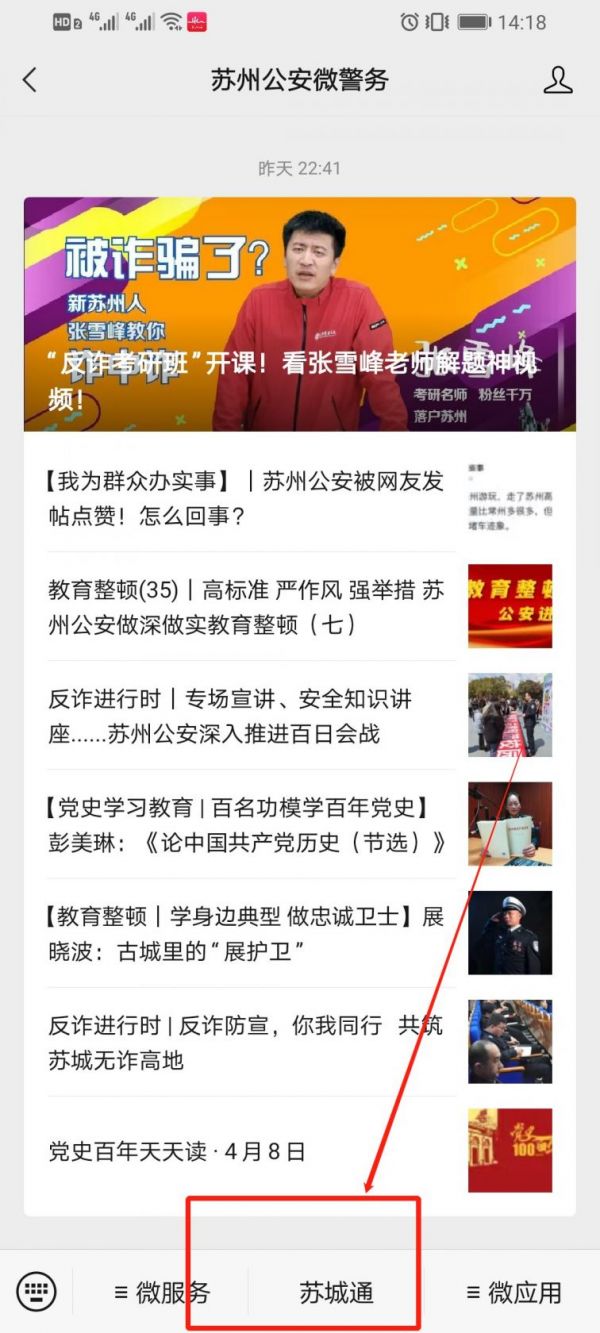The image size is (600, 1333).
Task: Open 百名功模学百年党史 article
Action: click(300, 824)
